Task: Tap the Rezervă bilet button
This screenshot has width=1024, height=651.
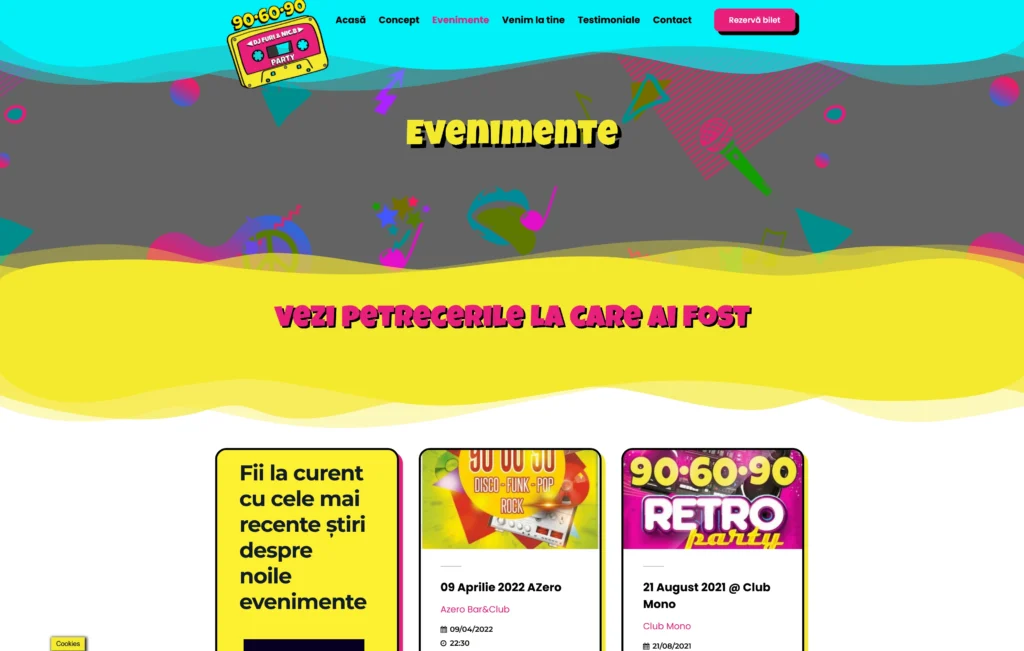Action: tap(754, 20)
